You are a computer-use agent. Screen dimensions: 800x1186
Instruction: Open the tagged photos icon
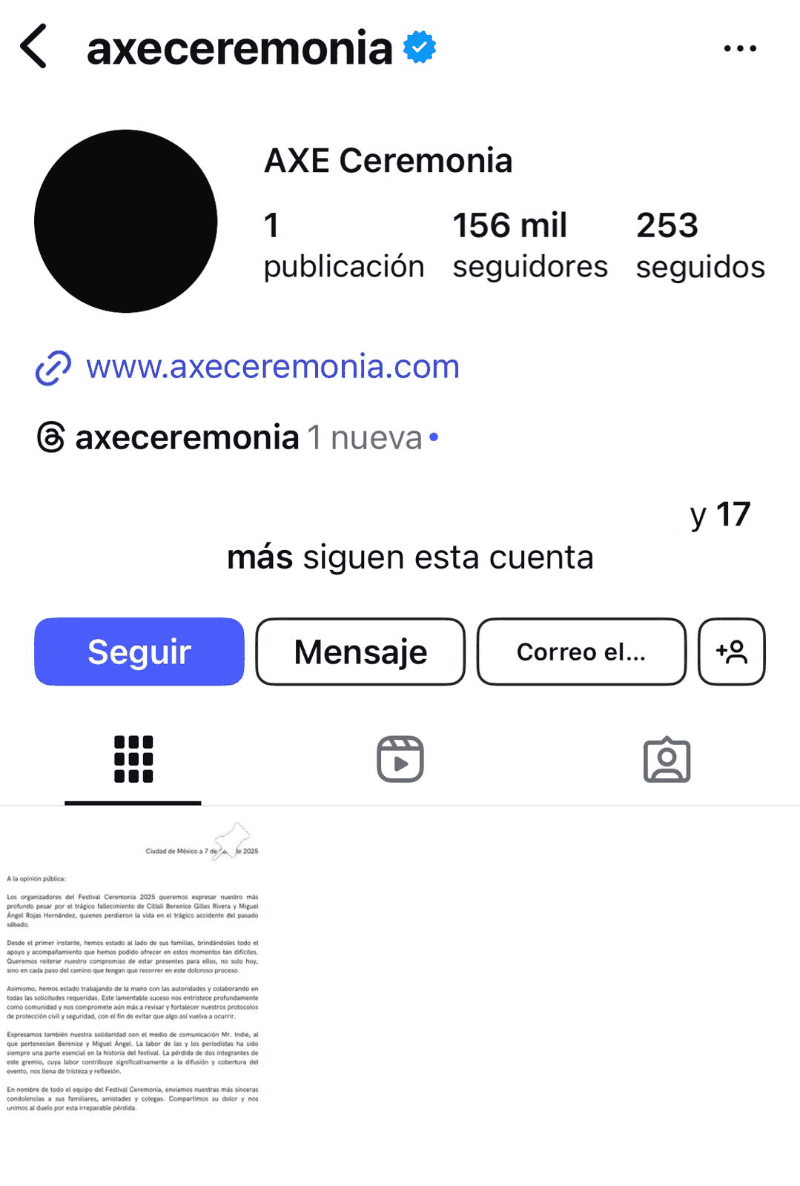pos(666,759)
